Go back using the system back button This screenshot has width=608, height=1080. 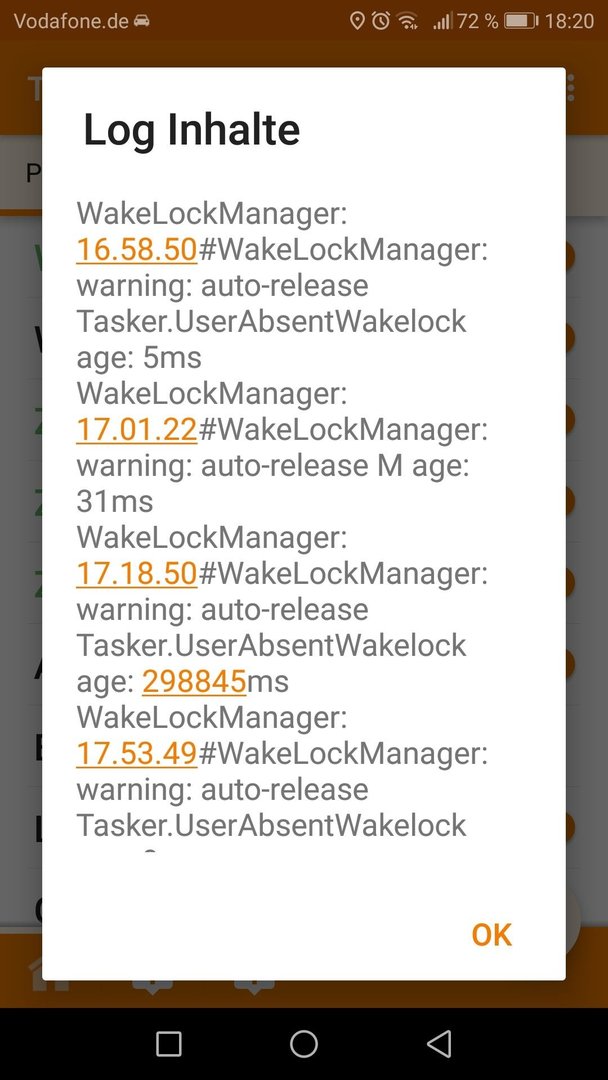pyautogui.click(x=439, y=1043)
